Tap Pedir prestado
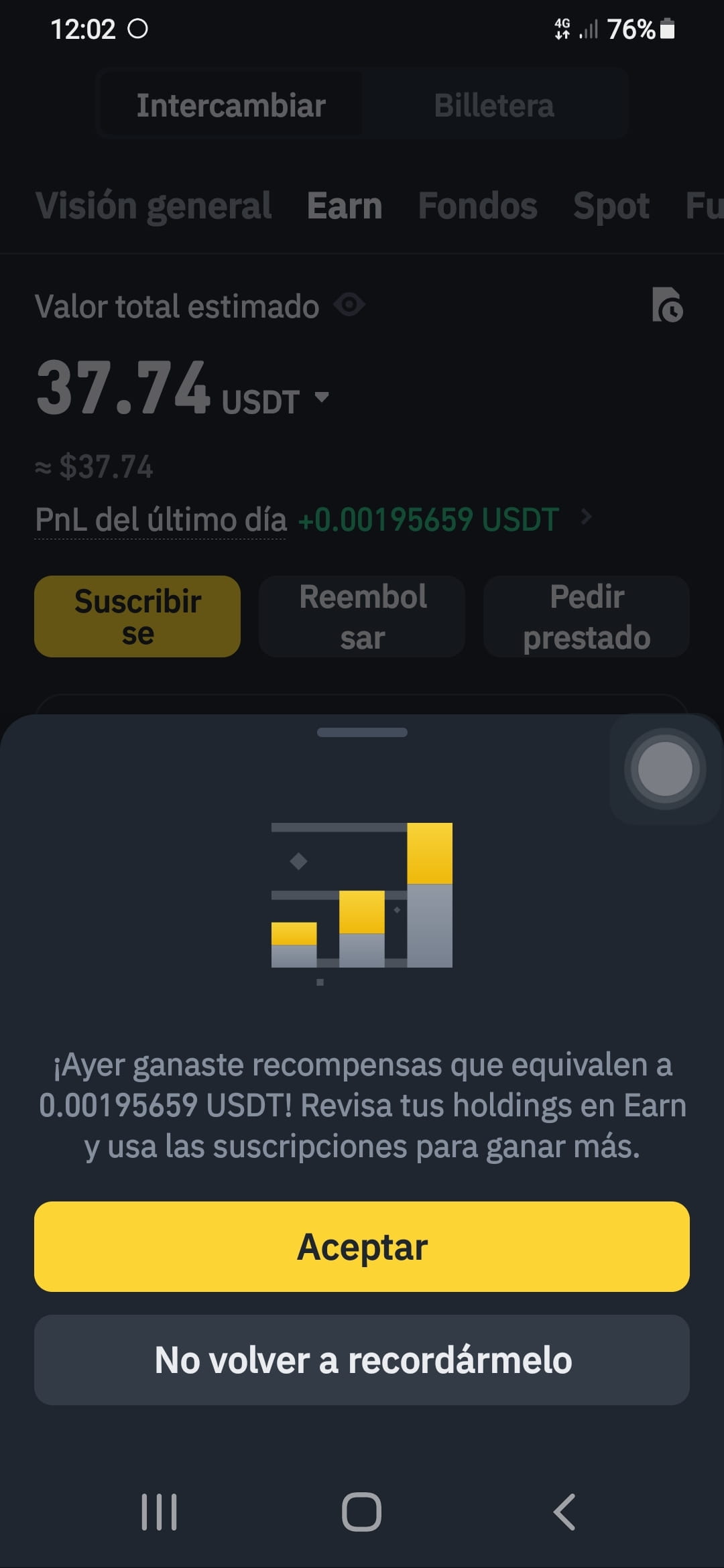 coord(587,616)
